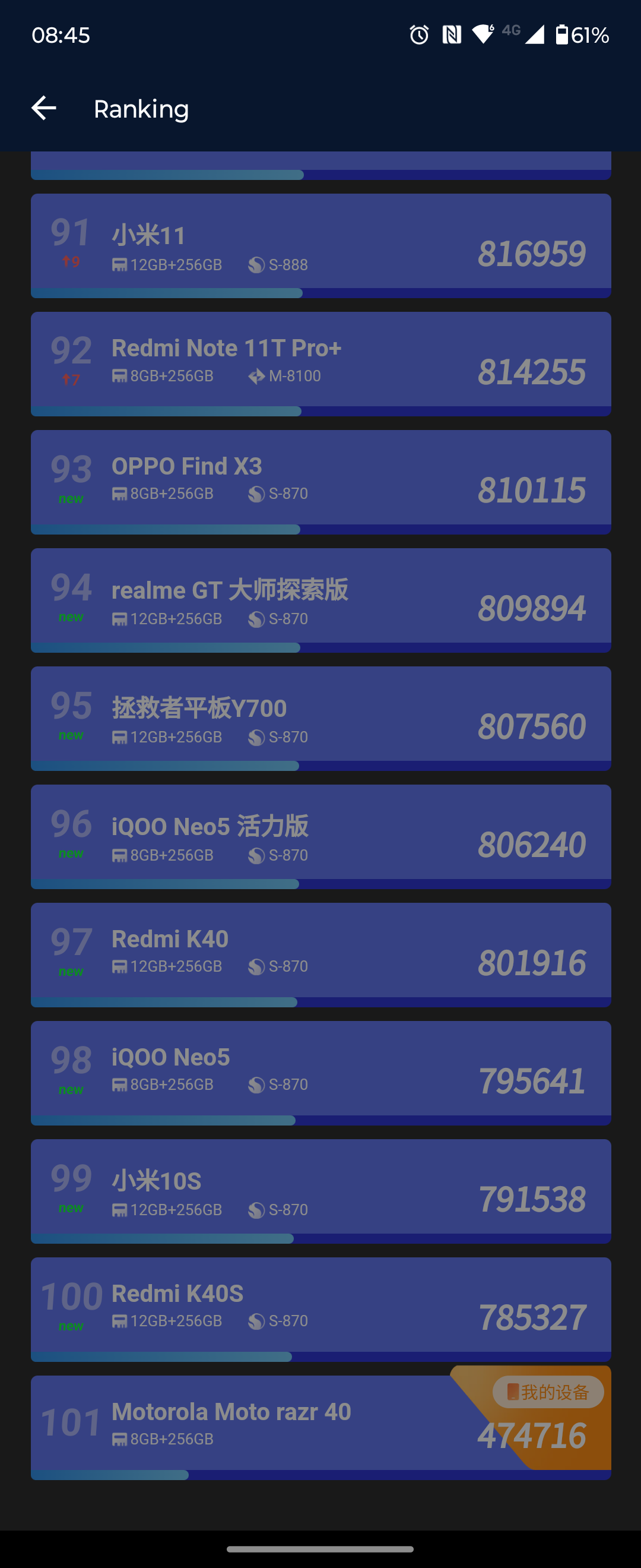Image resolution: width=641 pixels, height=1568 pixels.
Task: Open realme GT 大师探索版 entry
Action: (x=320, y=599)
